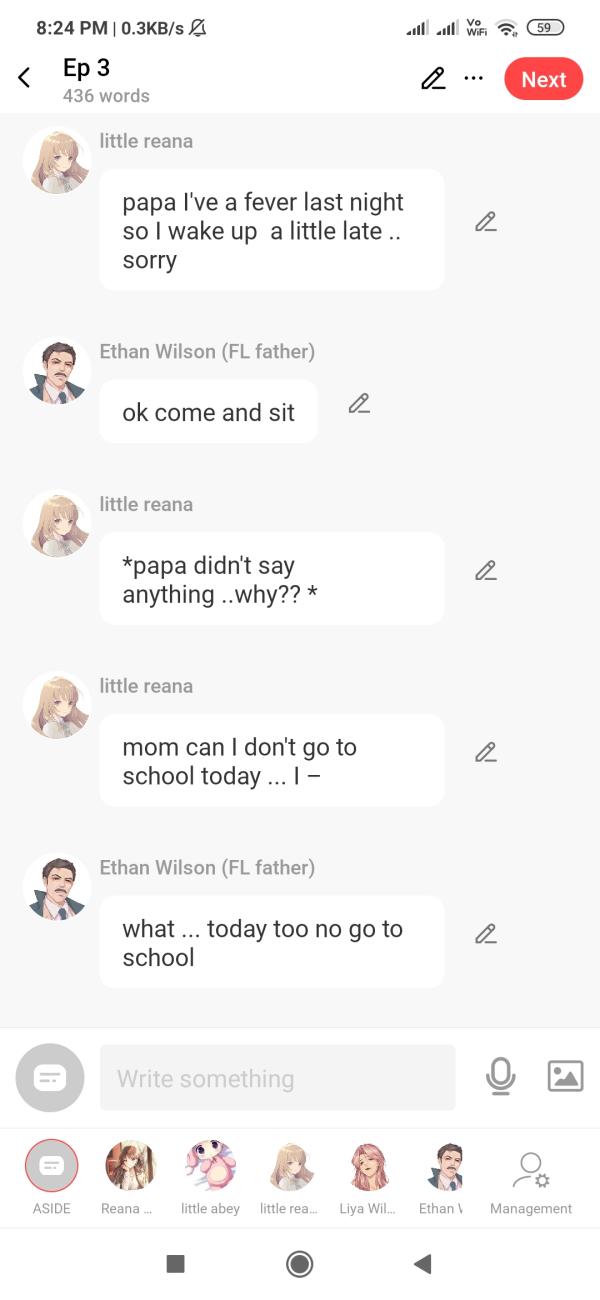Edit the "papa I've a fever" message

tap(486, 222)
